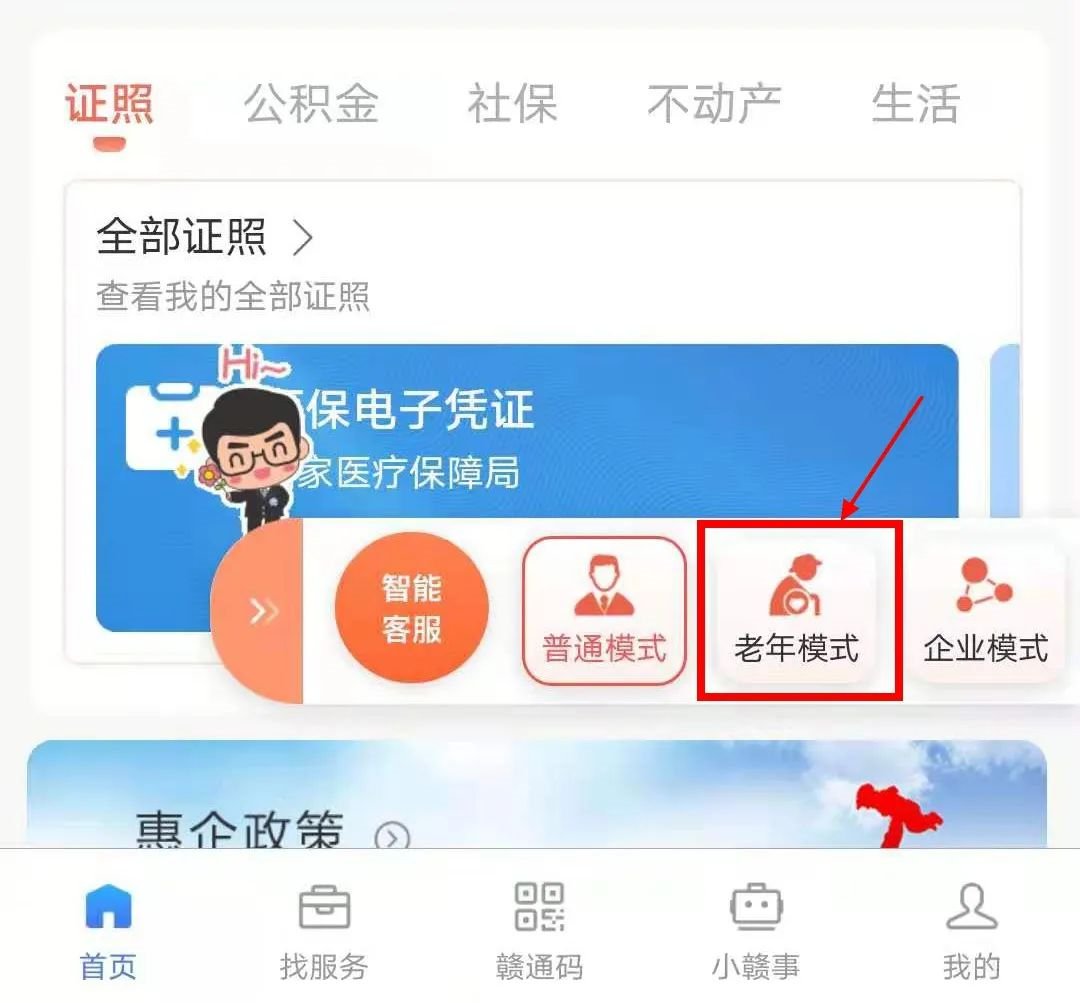Switch to the 公积金 tab

[311, 104]
